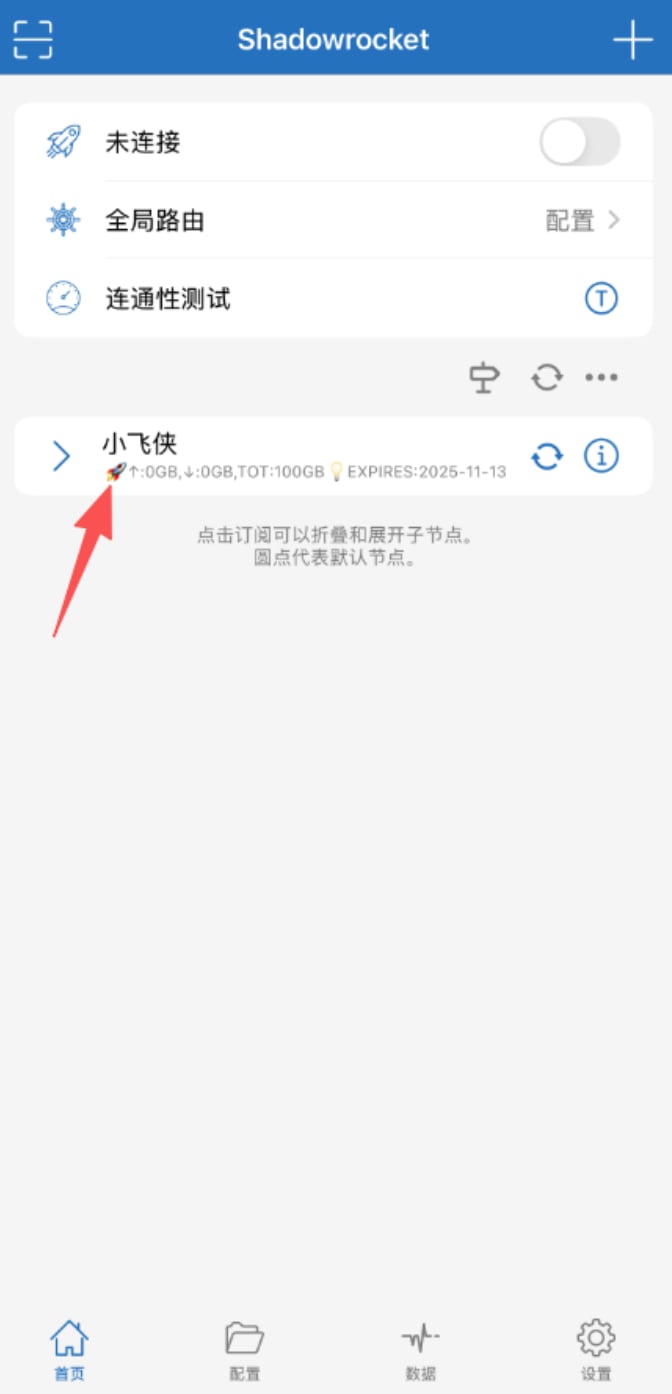Open the QR code scanner
Screen dimensions: 672x1394
(x=33, y=39)
